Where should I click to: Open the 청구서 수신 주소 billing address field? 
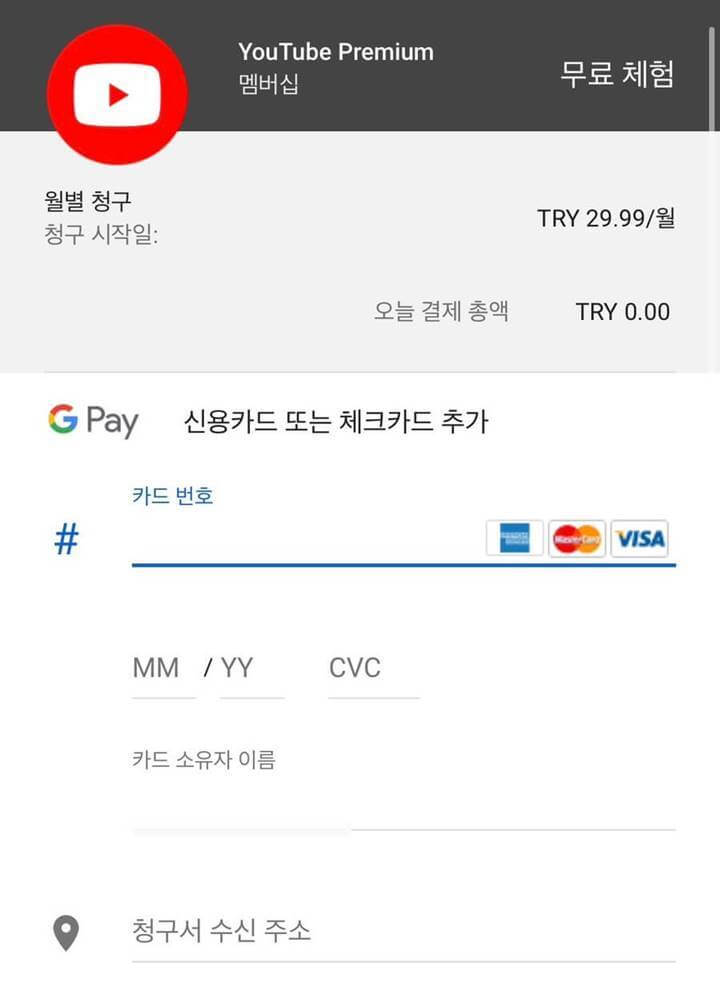coord(222,931)
